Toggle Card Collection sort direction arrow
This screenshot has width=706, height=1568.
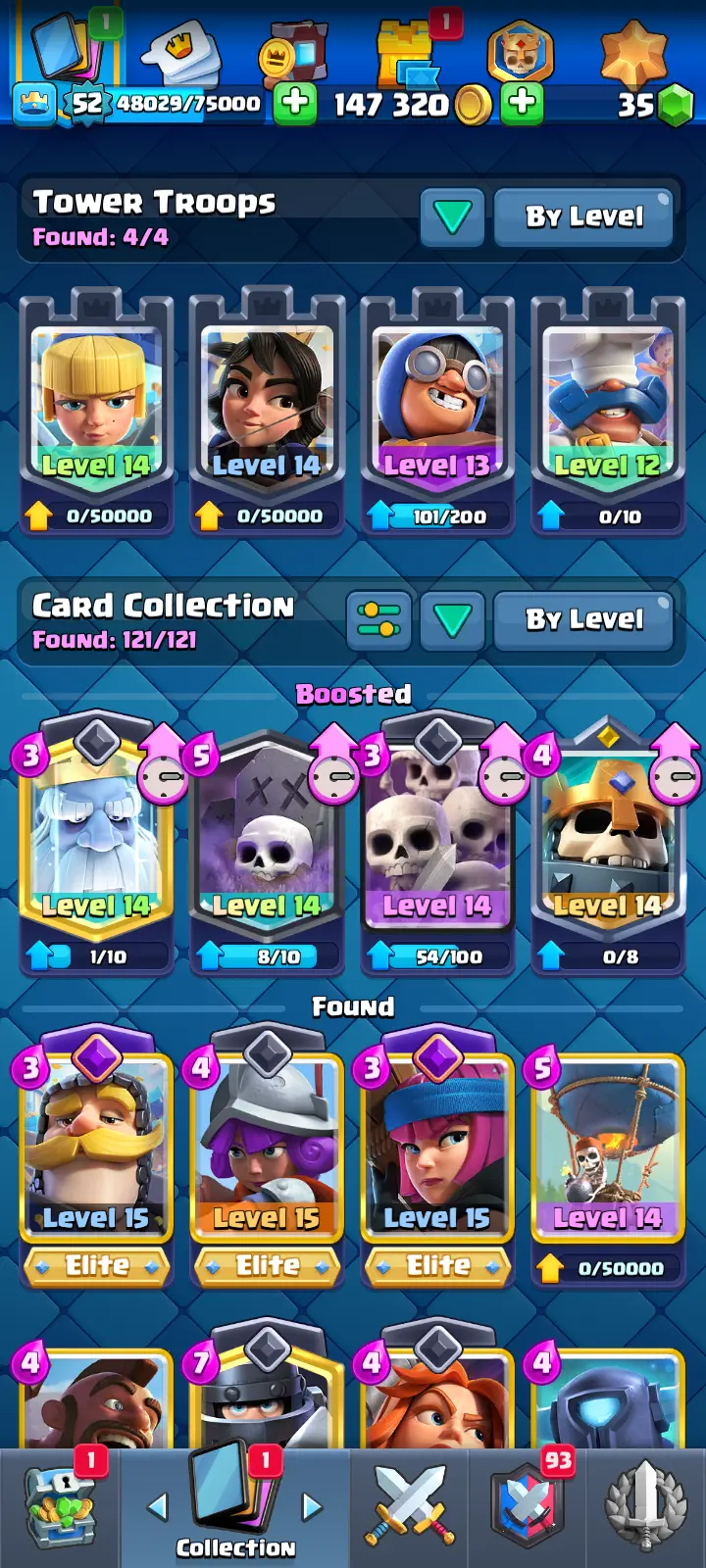[x=452, y=620]
